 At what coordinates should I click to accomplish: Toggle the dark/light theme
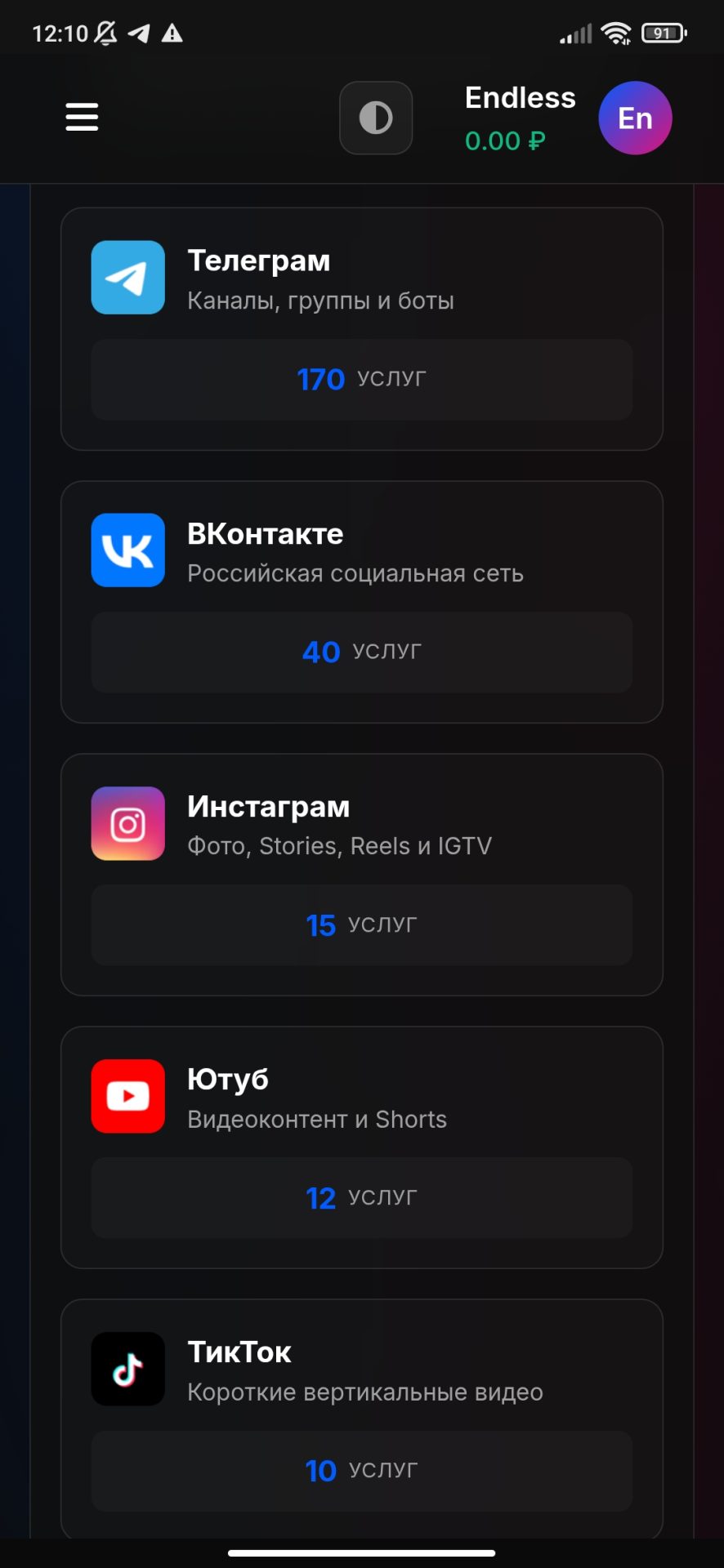pos(376,118)
